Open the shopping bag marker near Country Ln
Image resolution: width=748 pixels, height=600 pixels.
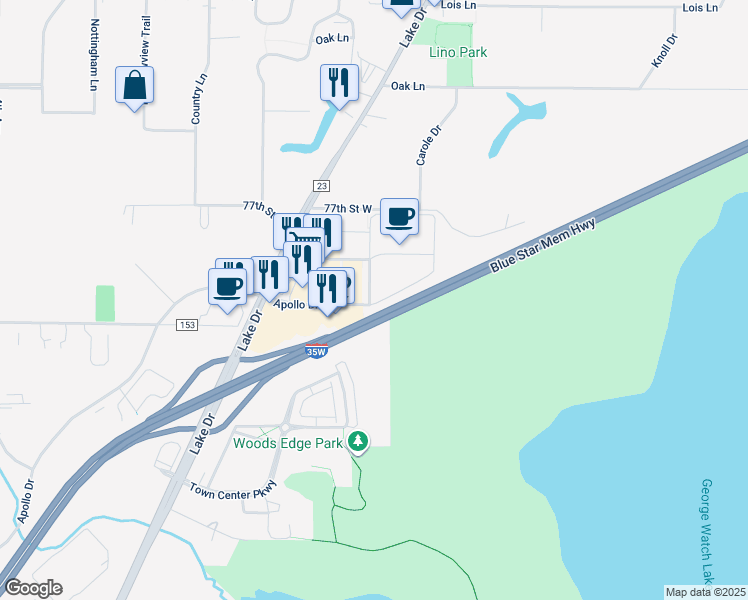[135, 86]
